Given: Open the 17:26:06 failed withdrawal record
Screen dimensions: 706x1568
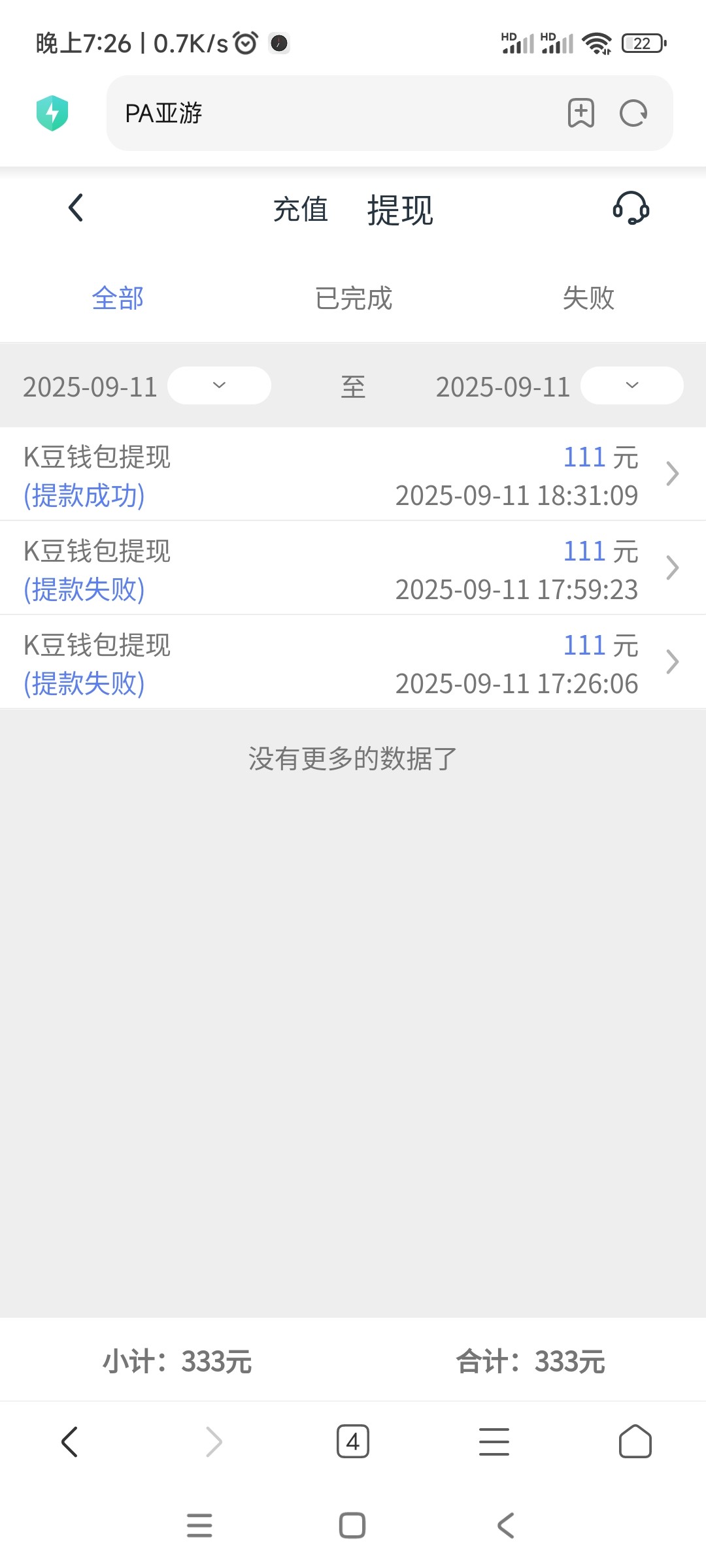Looking at the screenshot, I should pos(353,663).
